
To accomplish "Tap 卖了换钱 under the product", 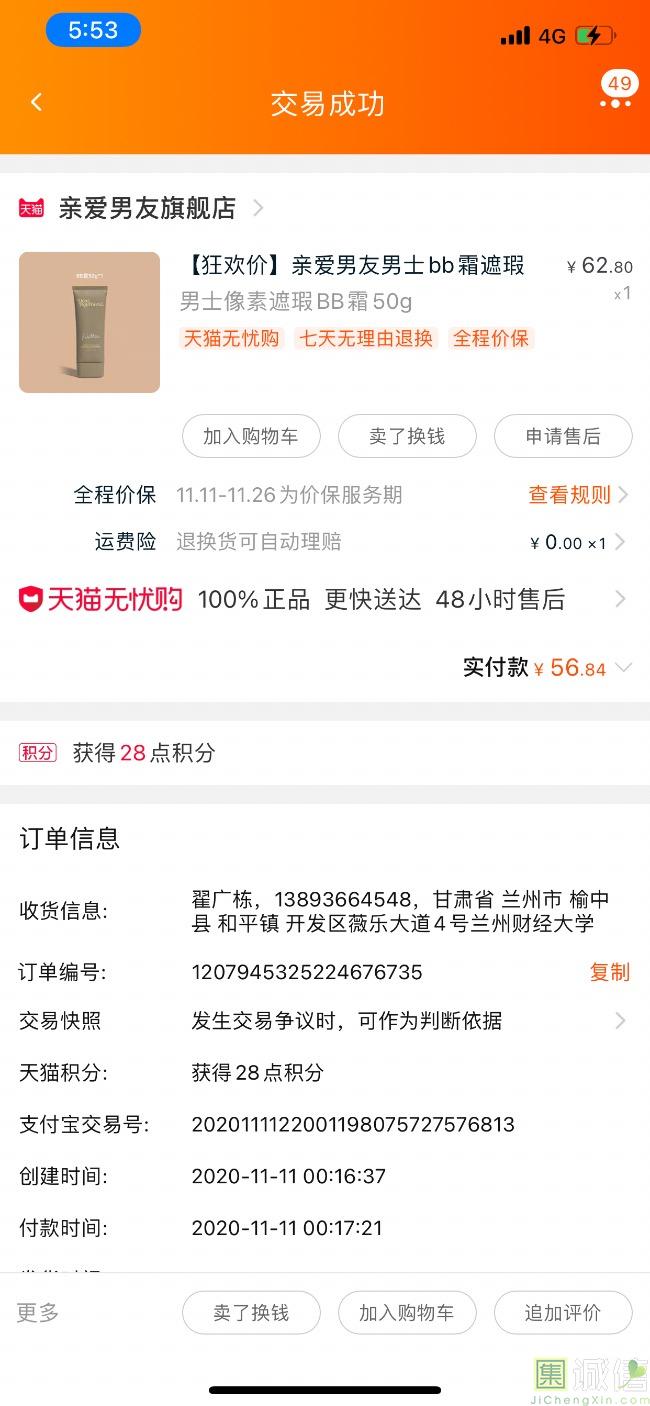I will click(407, 436).
